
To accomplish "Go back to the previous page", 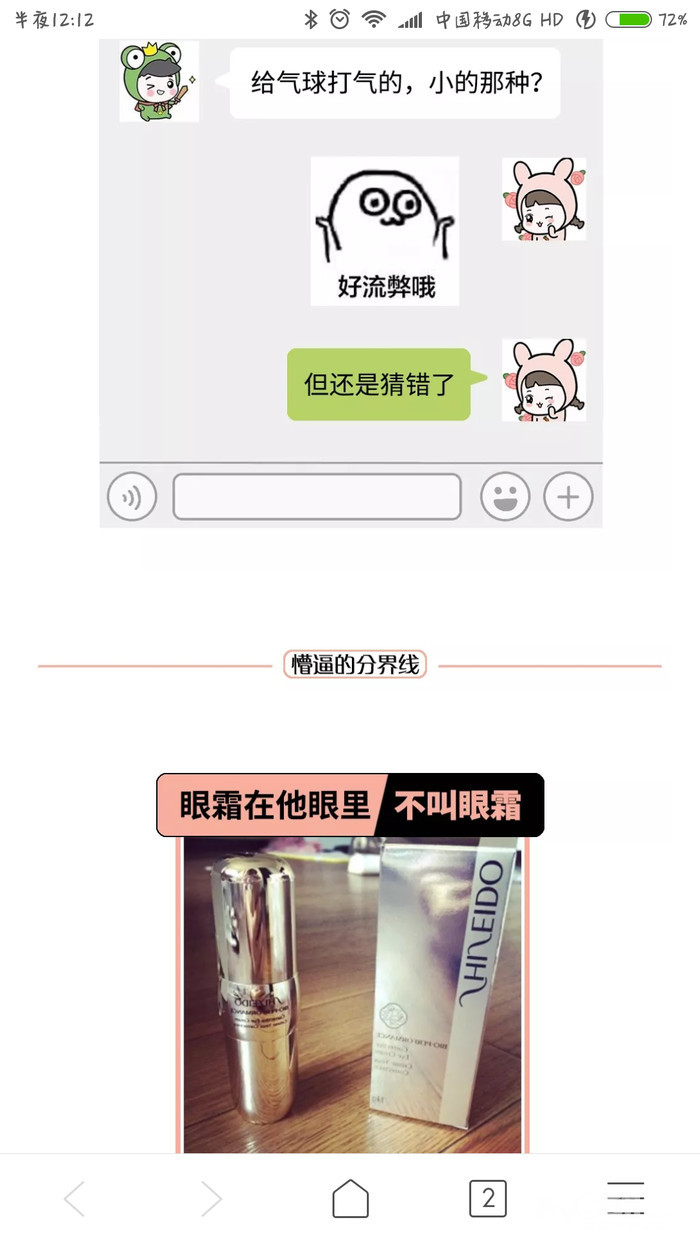I will point(74,1198).
